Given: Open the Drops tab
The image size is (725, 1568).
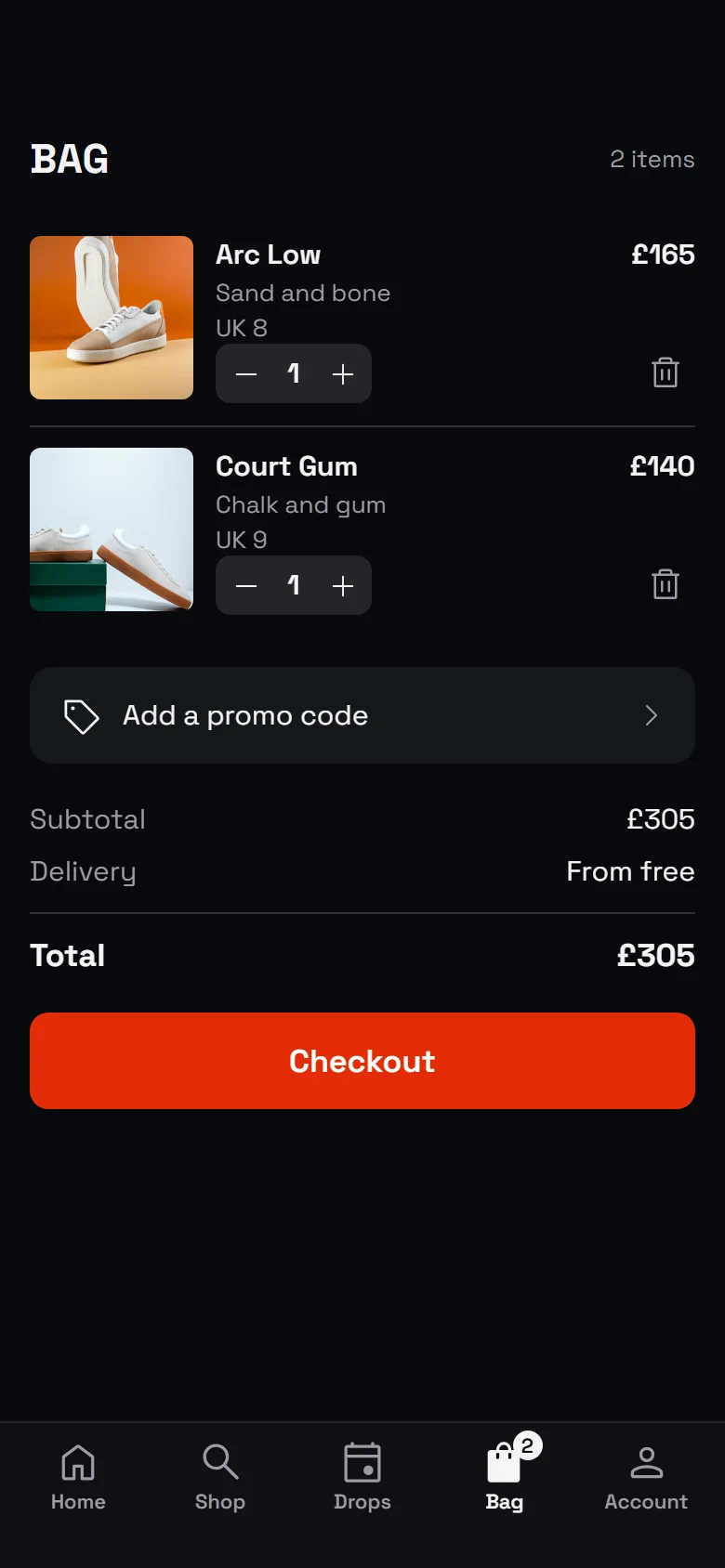Looking at the screenshot, I should (362, 1477).
